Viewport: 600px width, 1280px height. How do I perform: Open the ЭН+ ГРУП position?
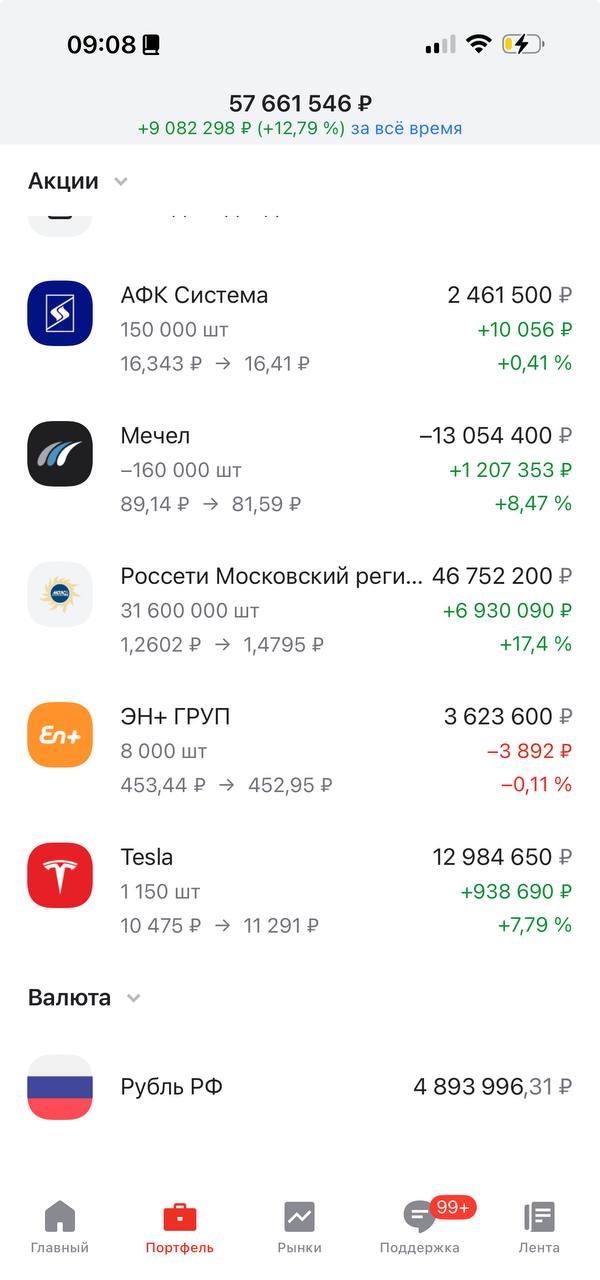[300, 750]
